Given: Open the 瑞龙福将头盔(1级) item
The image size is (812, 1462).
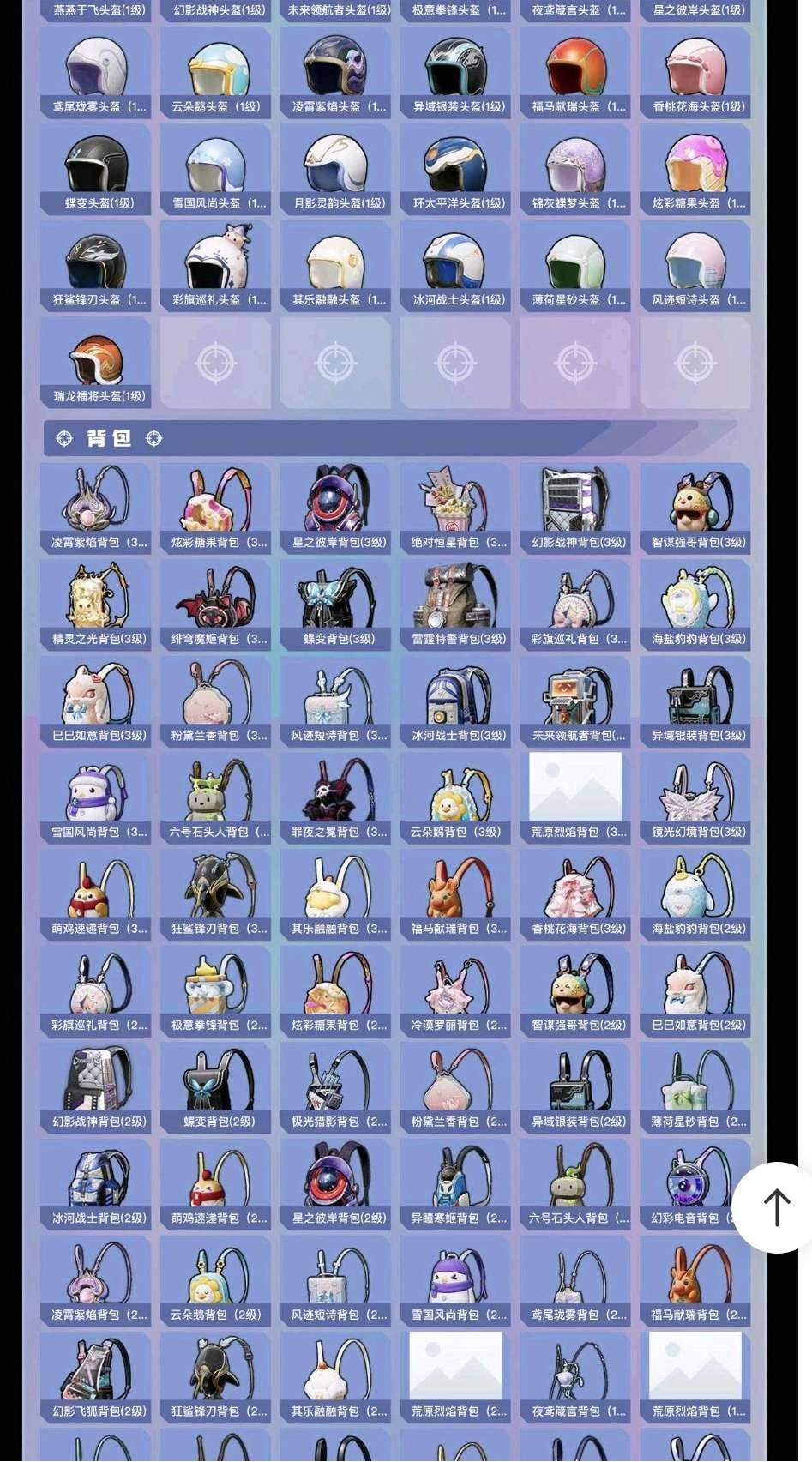Looking at the screenshot, I should tap(95, 363).
